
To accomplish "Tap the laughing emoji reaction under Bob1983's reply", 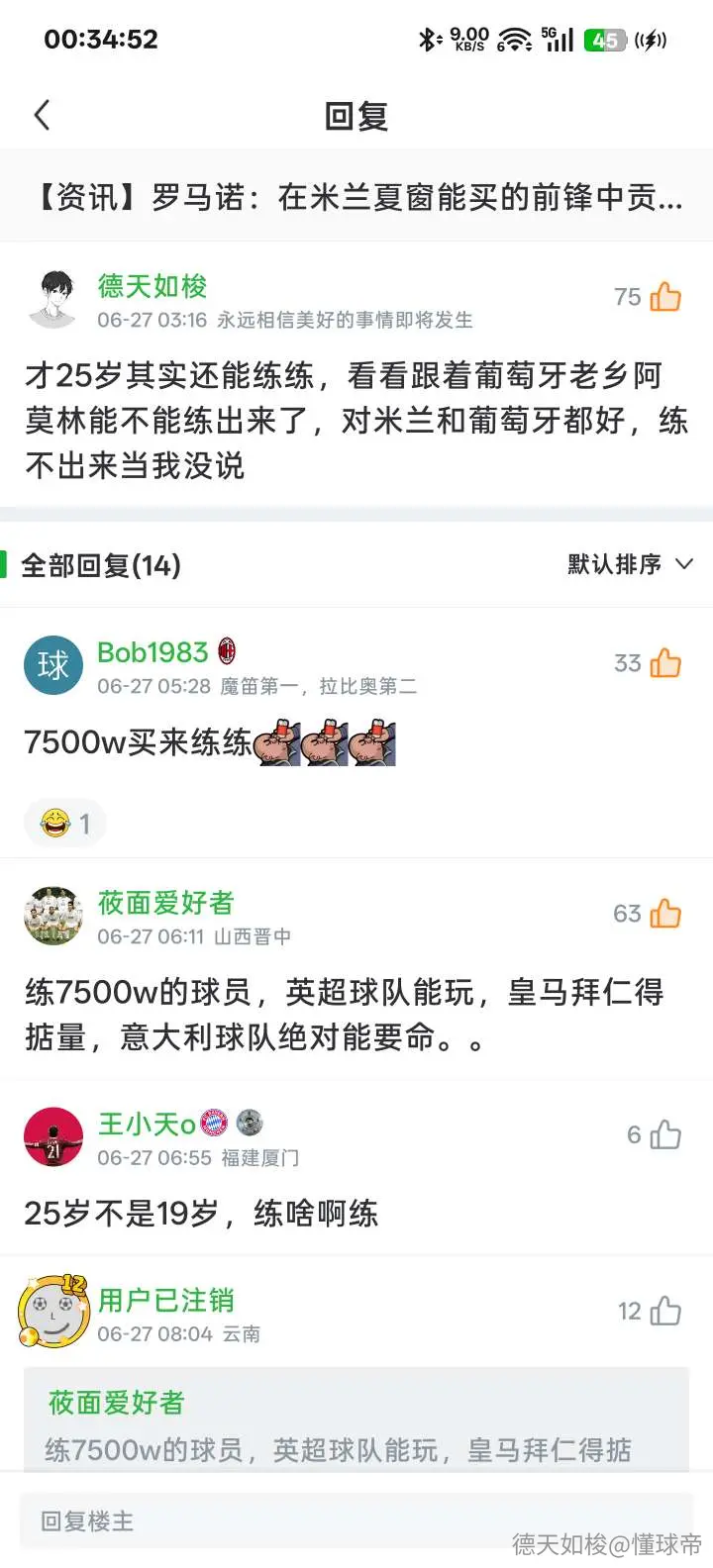I will [64, 823].
